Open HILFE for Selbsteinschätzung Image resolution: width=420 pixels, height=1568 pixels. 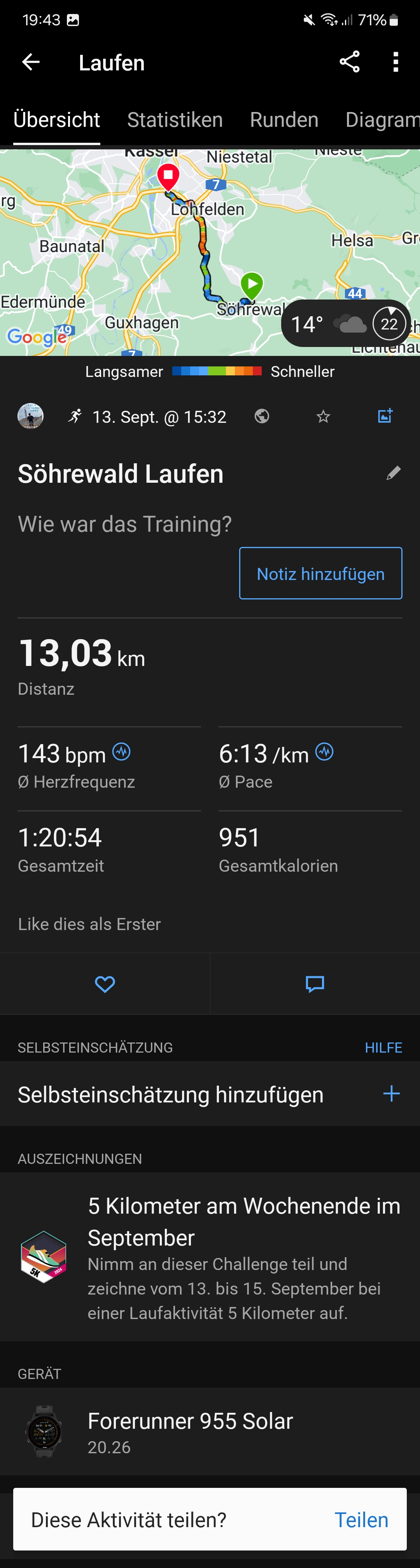click(x=383, y=1048)
